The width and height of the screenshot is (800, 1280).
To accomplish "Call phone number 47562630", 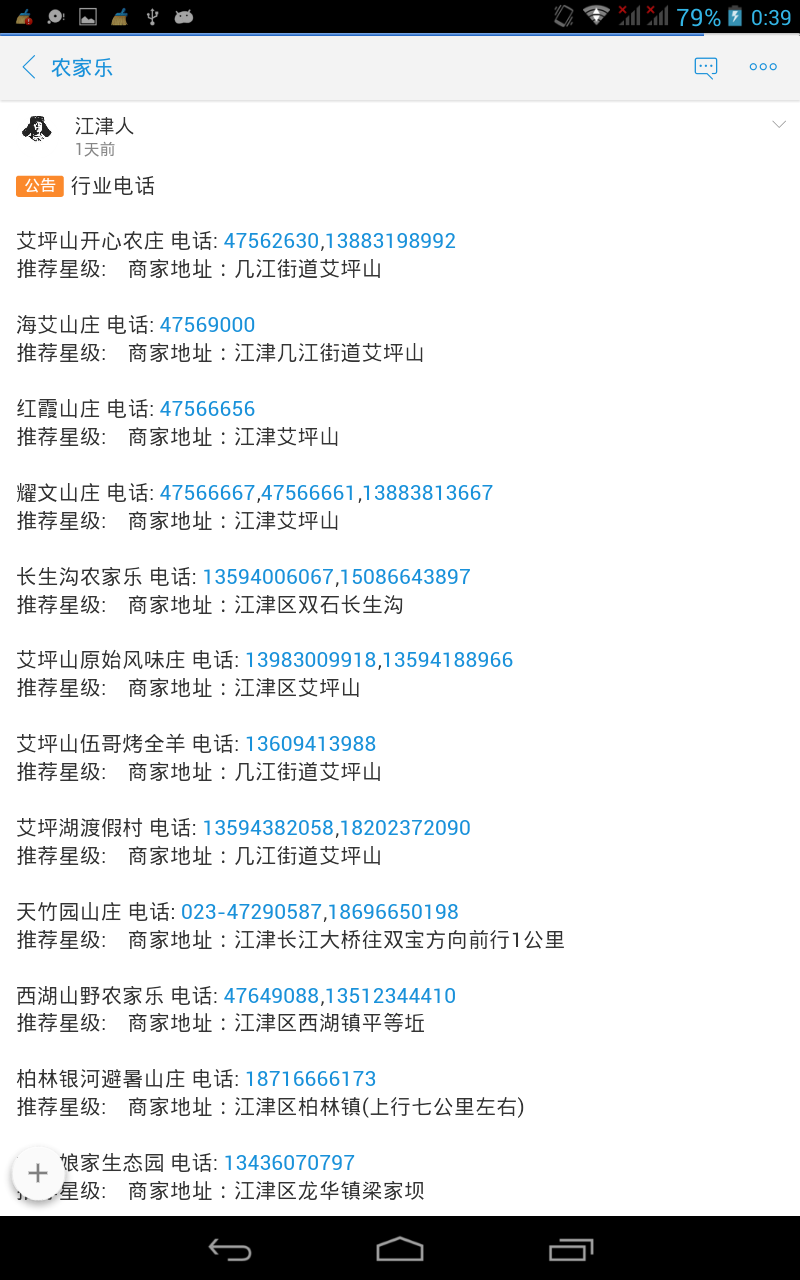I will (271, 241).
